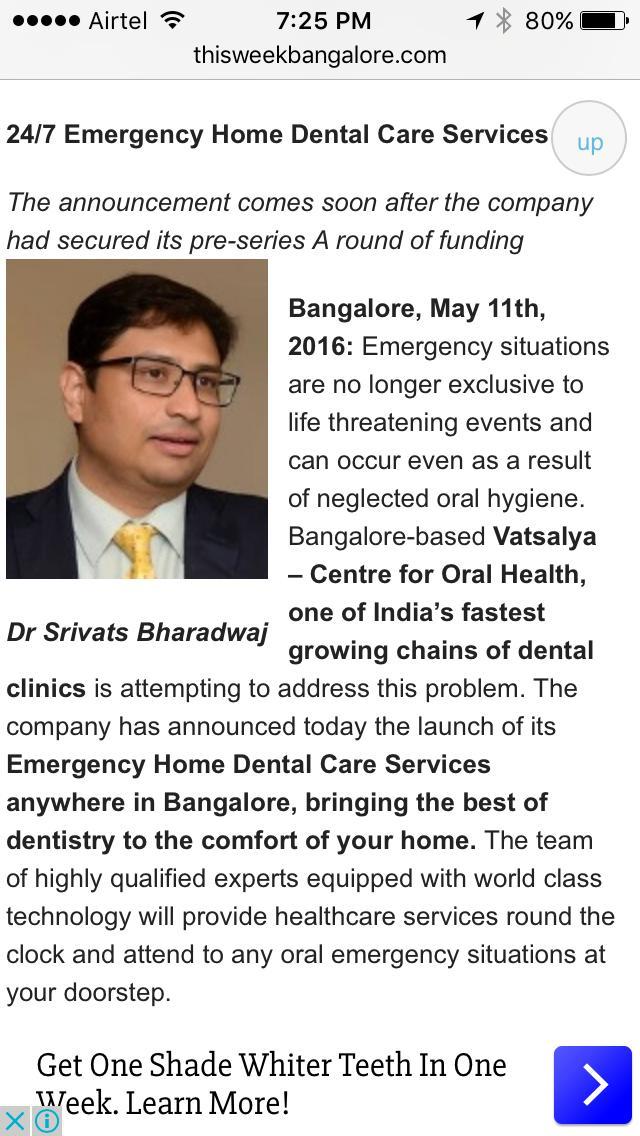Viewport: 640px width, 1136px height.
Task: Tap the round 'up' button
Action: [x=589, y=138]
